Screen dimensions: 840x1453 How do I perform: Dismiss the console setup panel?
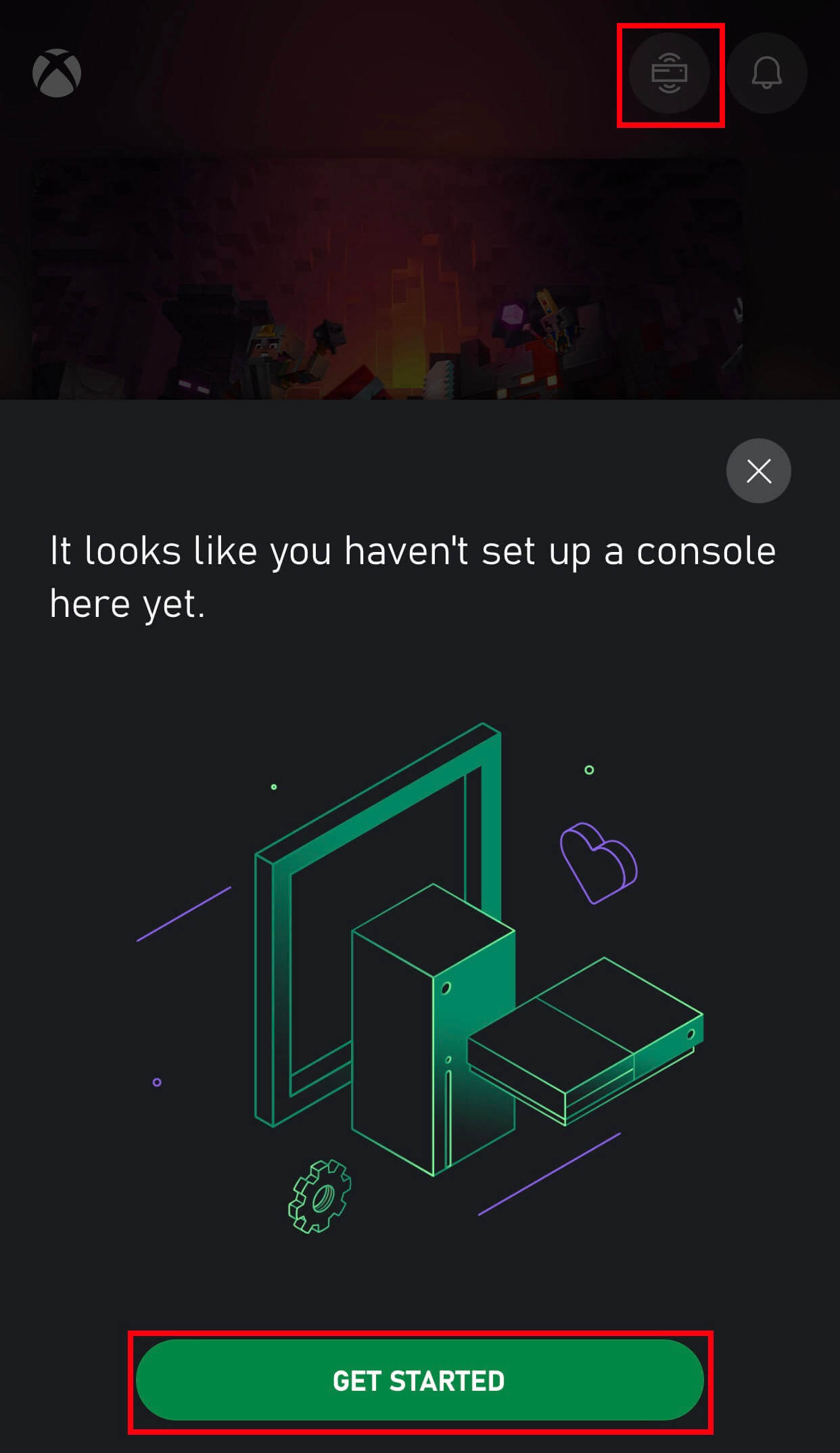758,471
